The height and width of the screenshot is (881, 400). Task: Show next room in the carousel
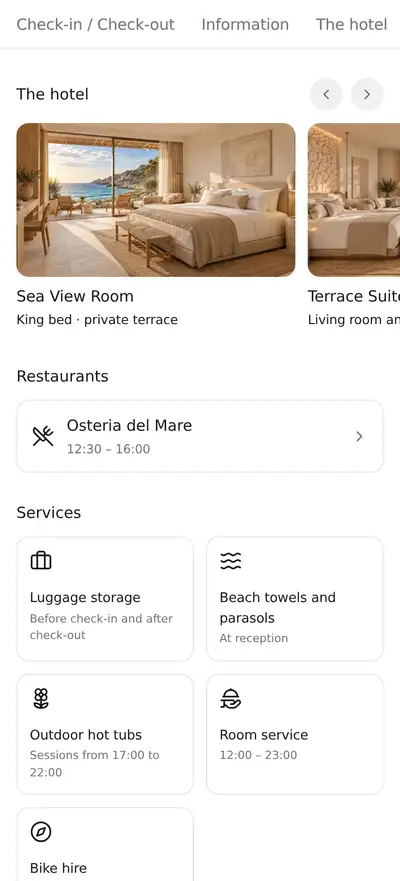[367, 94]
